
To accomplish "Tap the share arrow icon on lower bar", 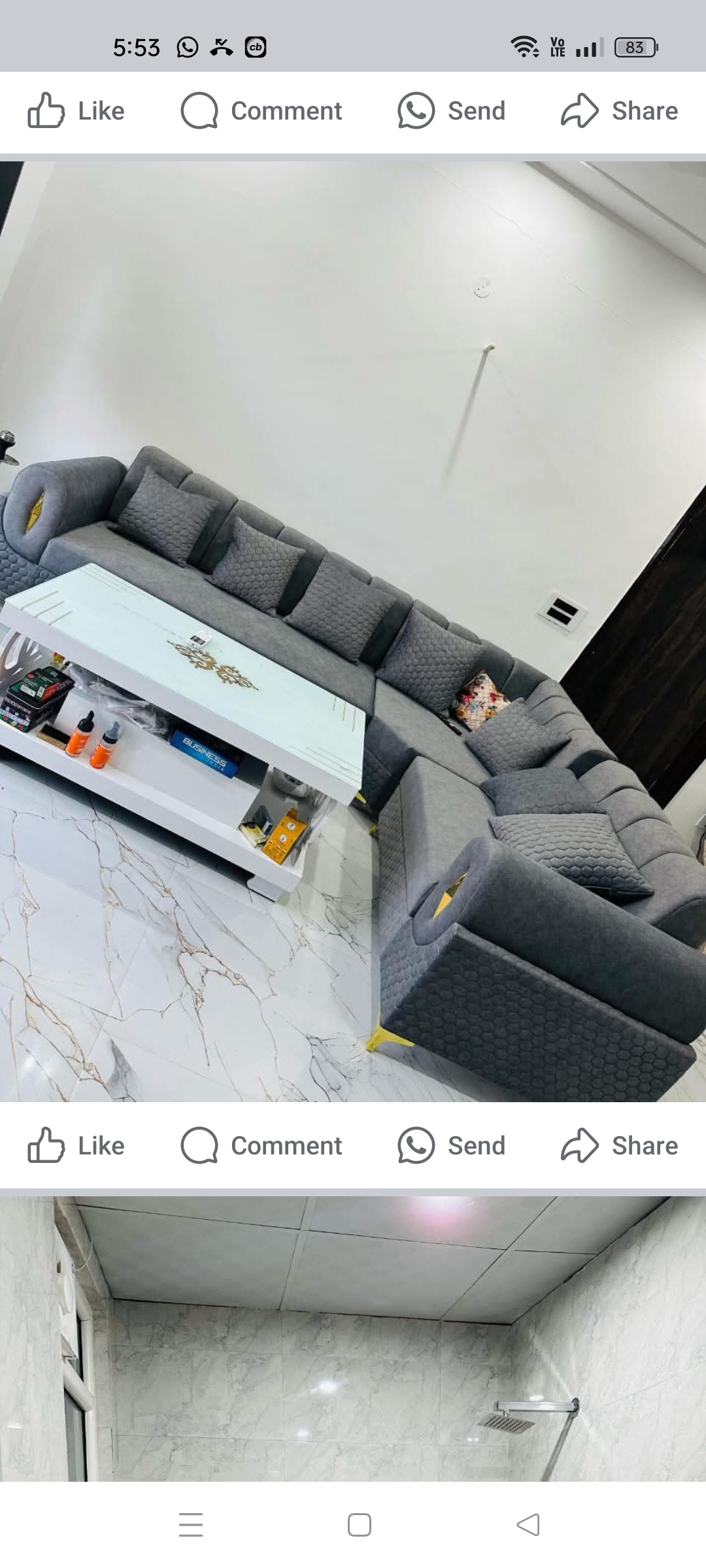I will [578, 1145].
